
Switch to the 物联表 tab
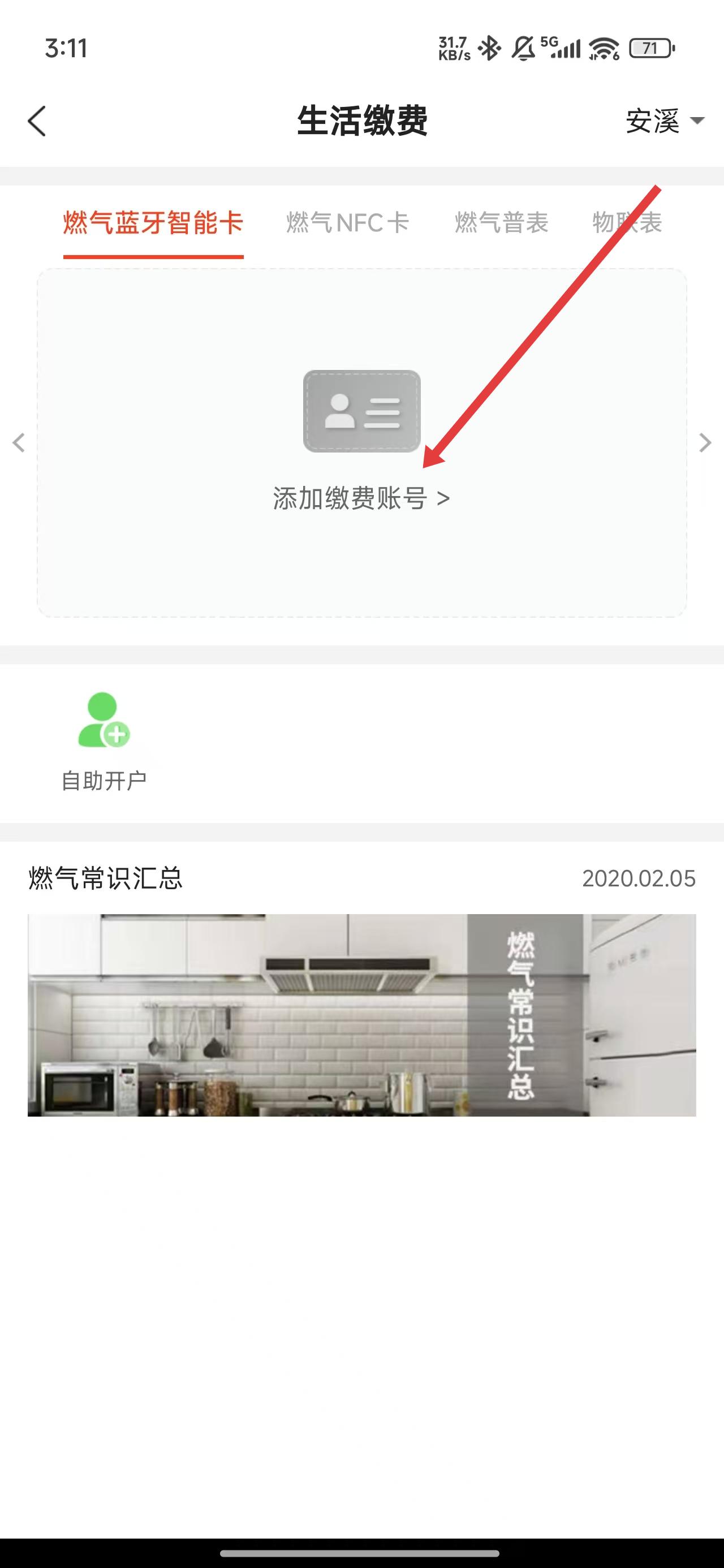[627, 223]
